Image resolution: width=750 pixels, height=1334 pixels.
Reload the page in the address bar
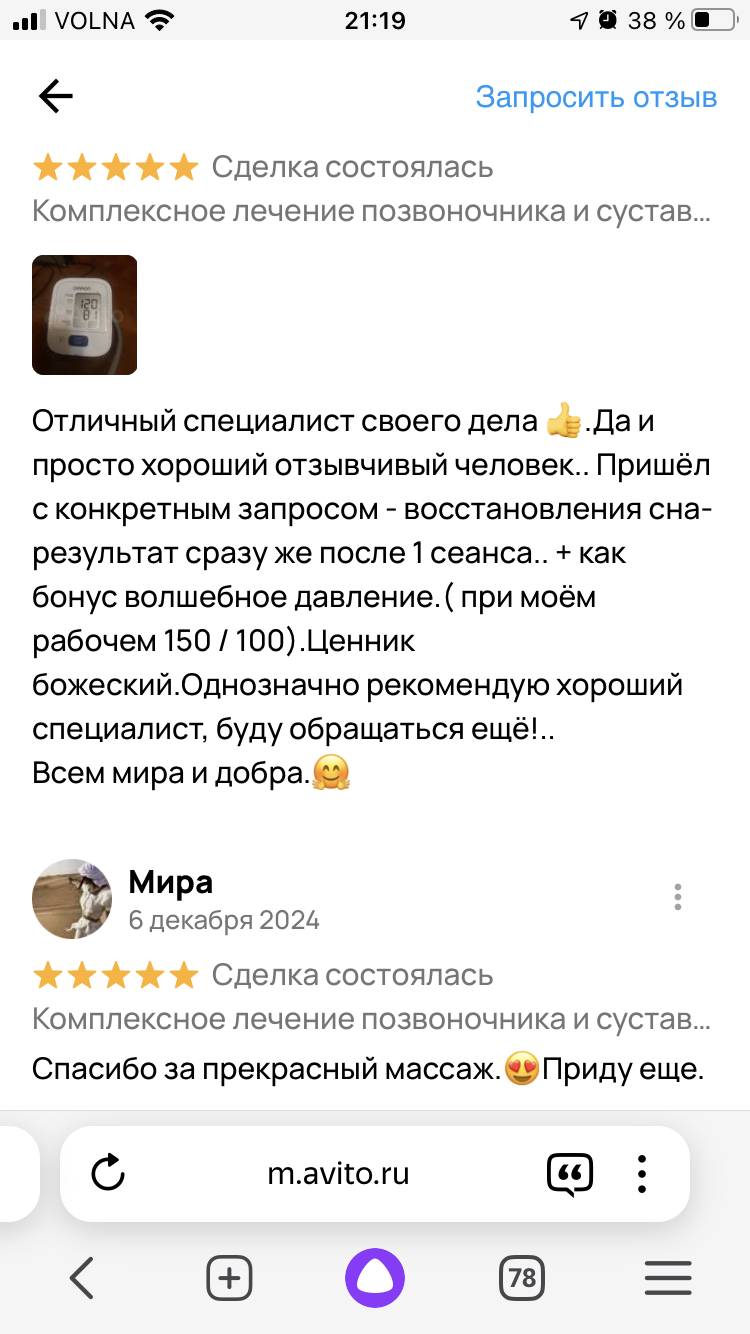coord(108,1172)
